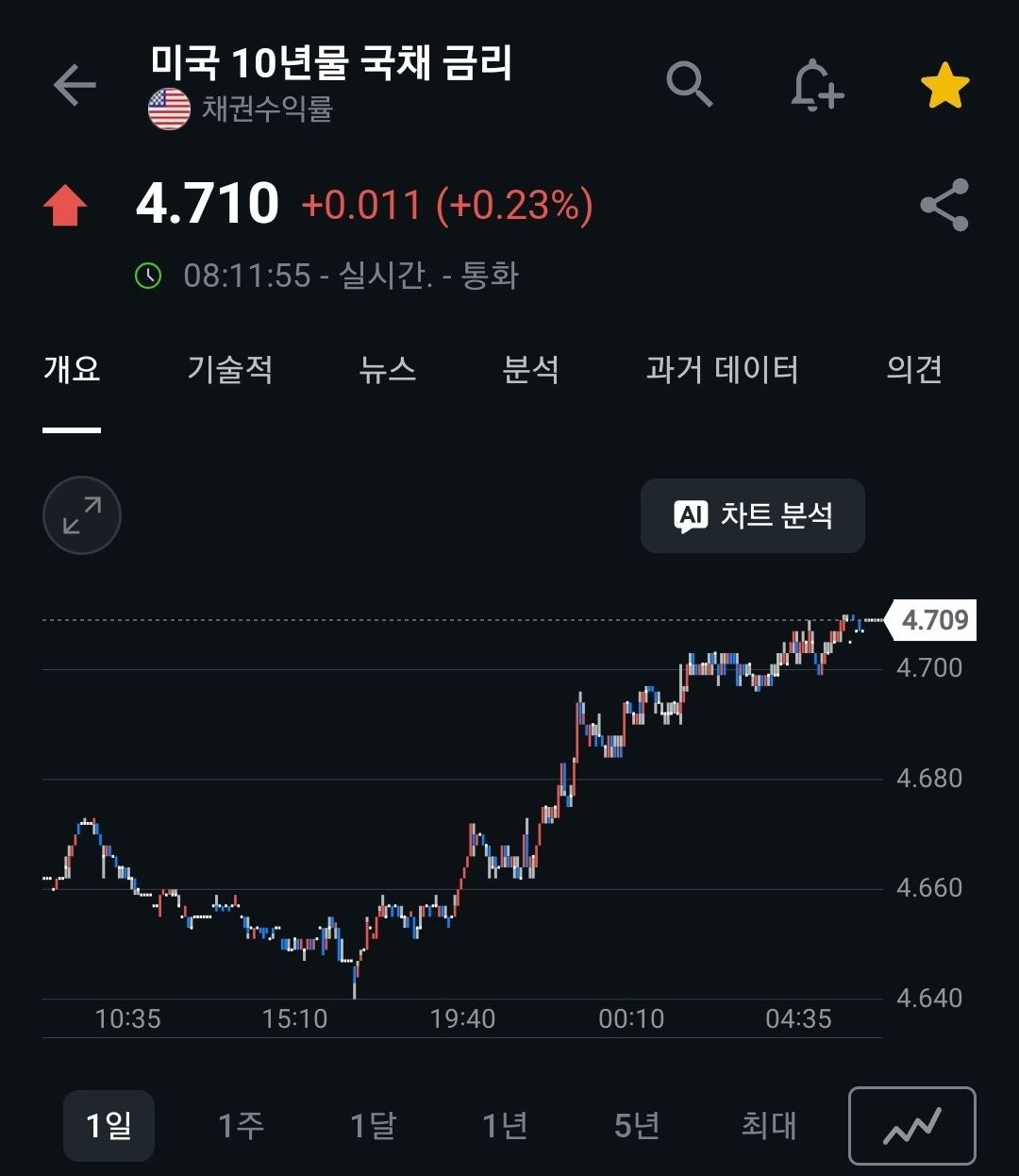Show the 최대 chart range
Viewport: 1019px width, 1176px height.
pyautogui.click(x=769, y=1125)
